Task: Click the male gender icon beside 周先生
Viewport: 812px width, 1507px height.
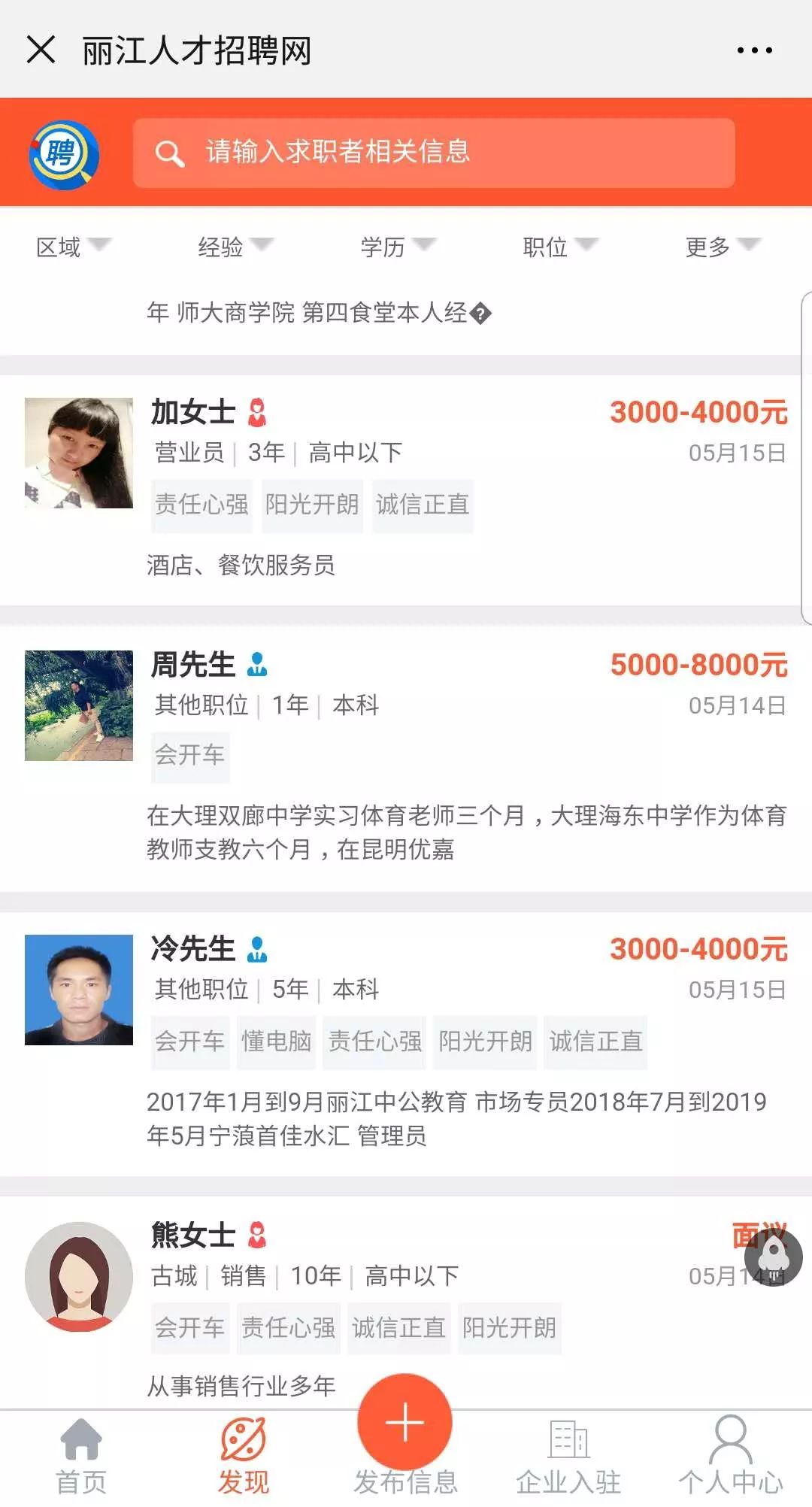Action: pos(259,665)
